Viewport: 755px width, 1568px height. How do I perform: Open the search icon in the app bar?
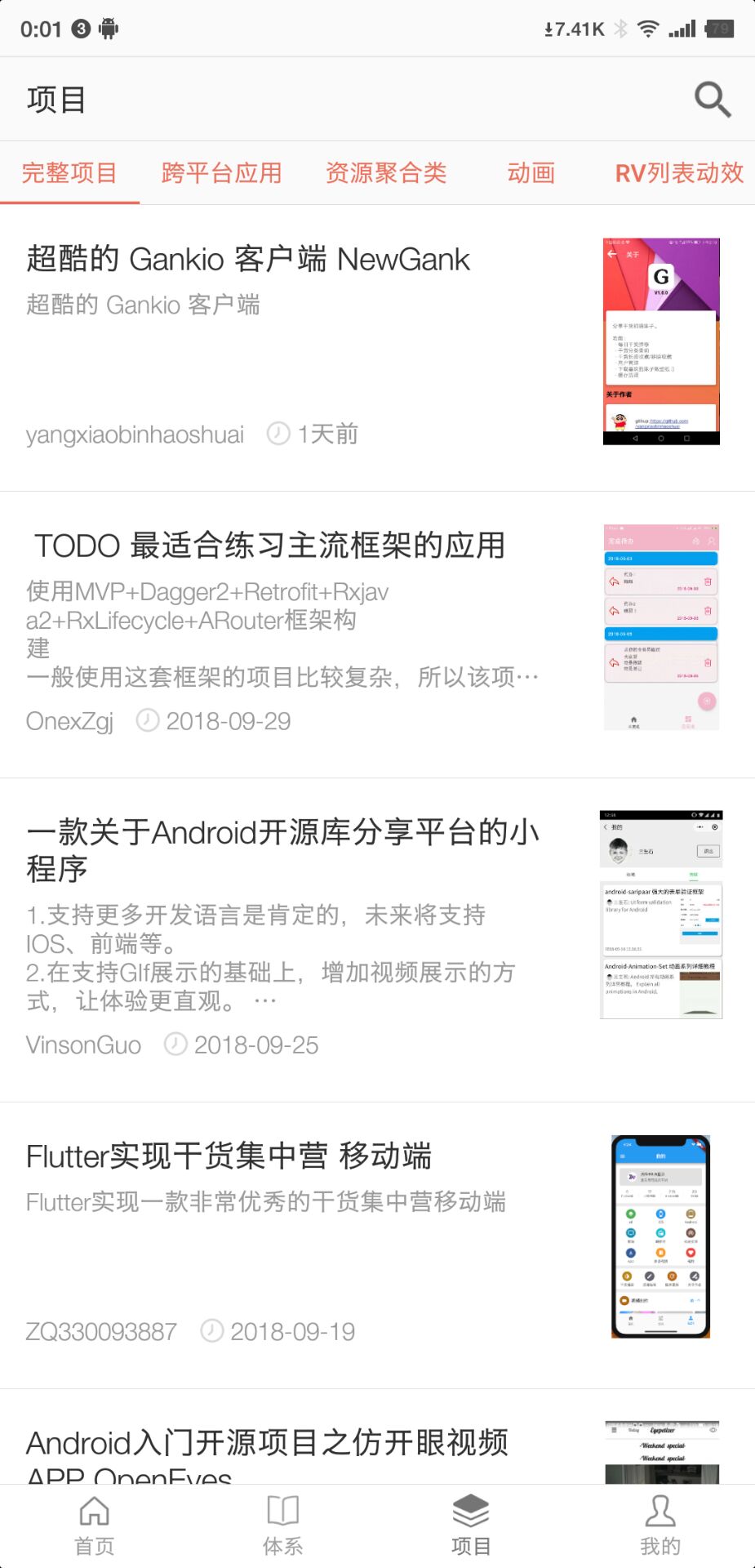tap(713, 100)
